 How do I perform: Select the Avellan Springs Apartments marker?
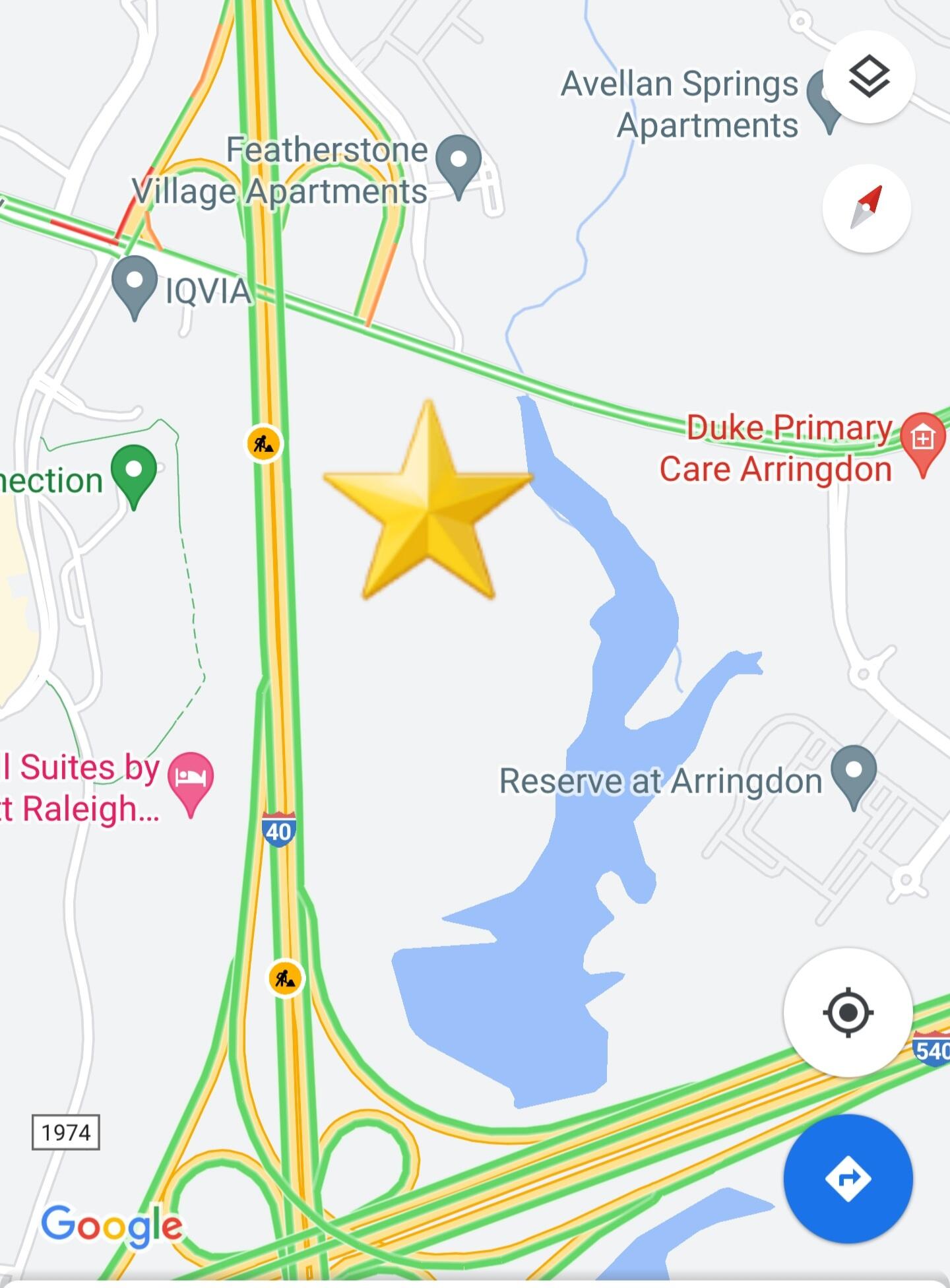[822, 99]
